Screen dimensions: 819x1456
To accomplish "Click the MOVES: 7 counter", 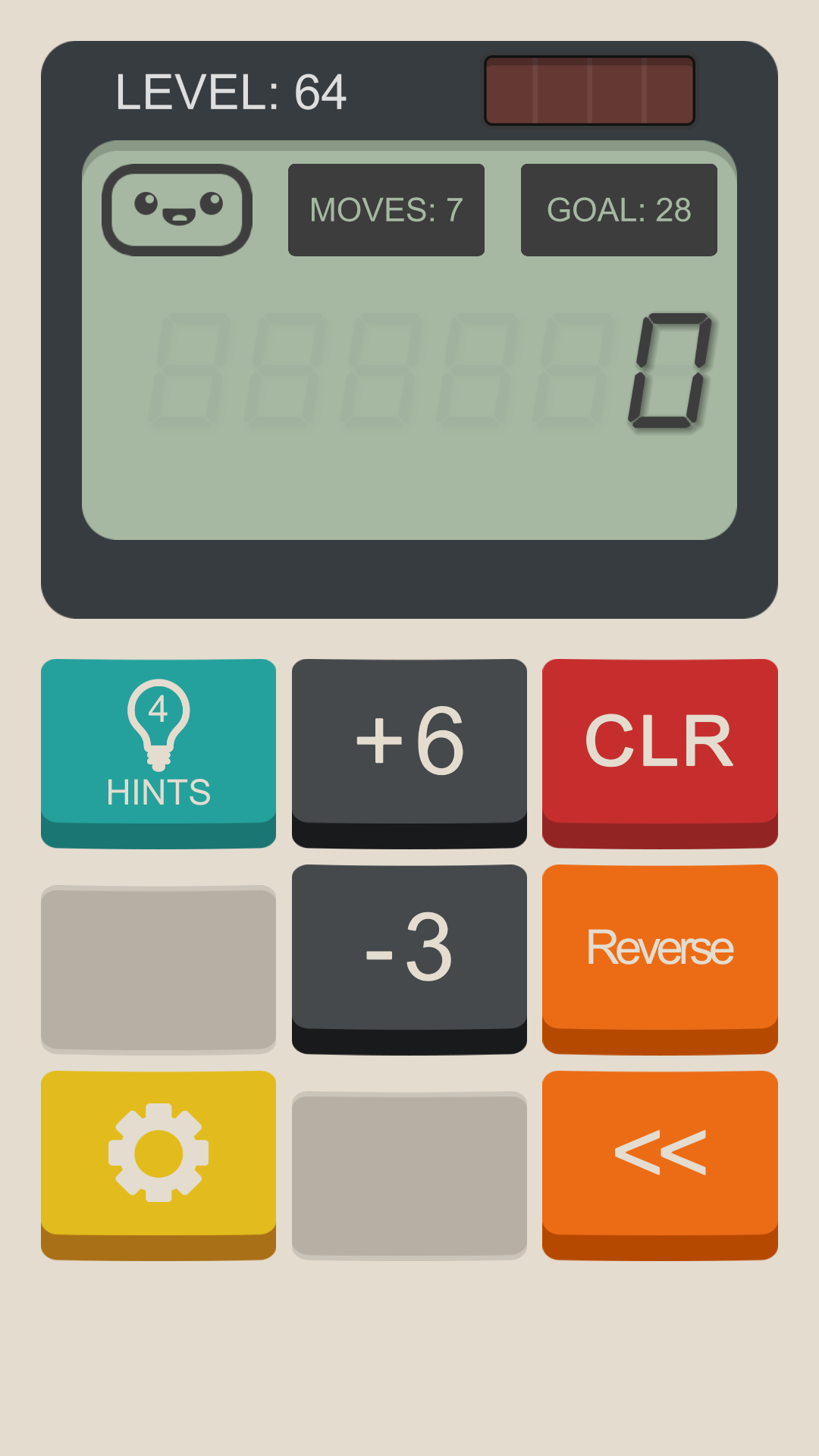I will [x=385, y=210].
